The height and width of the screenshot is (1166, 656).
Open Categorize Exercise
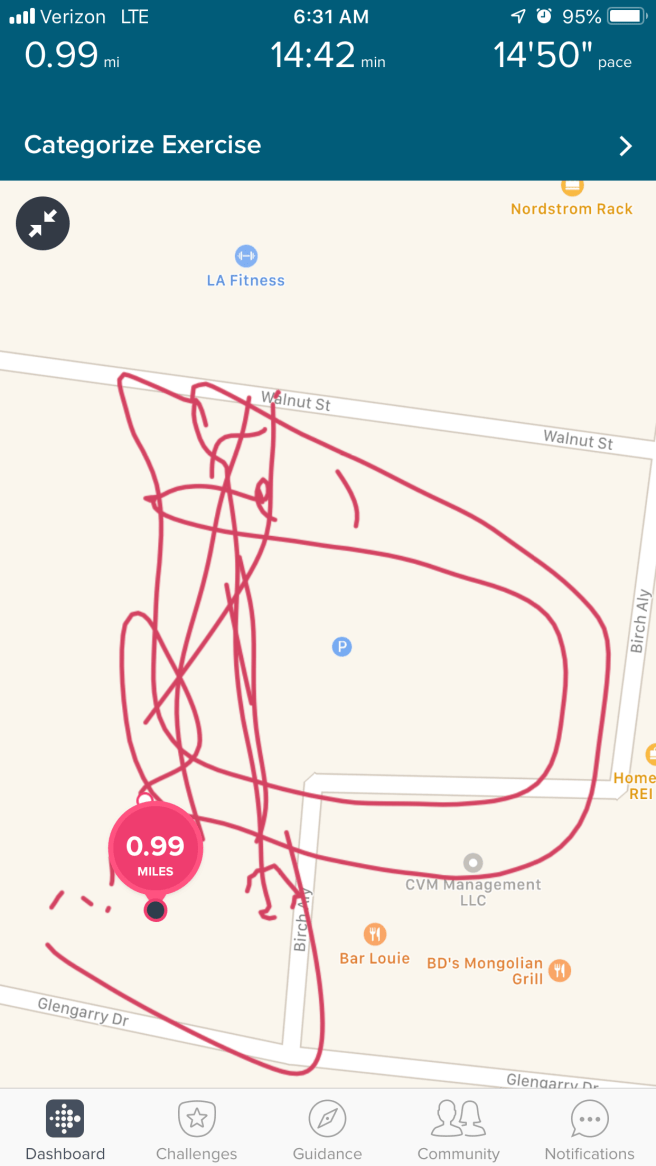point(328,146)
